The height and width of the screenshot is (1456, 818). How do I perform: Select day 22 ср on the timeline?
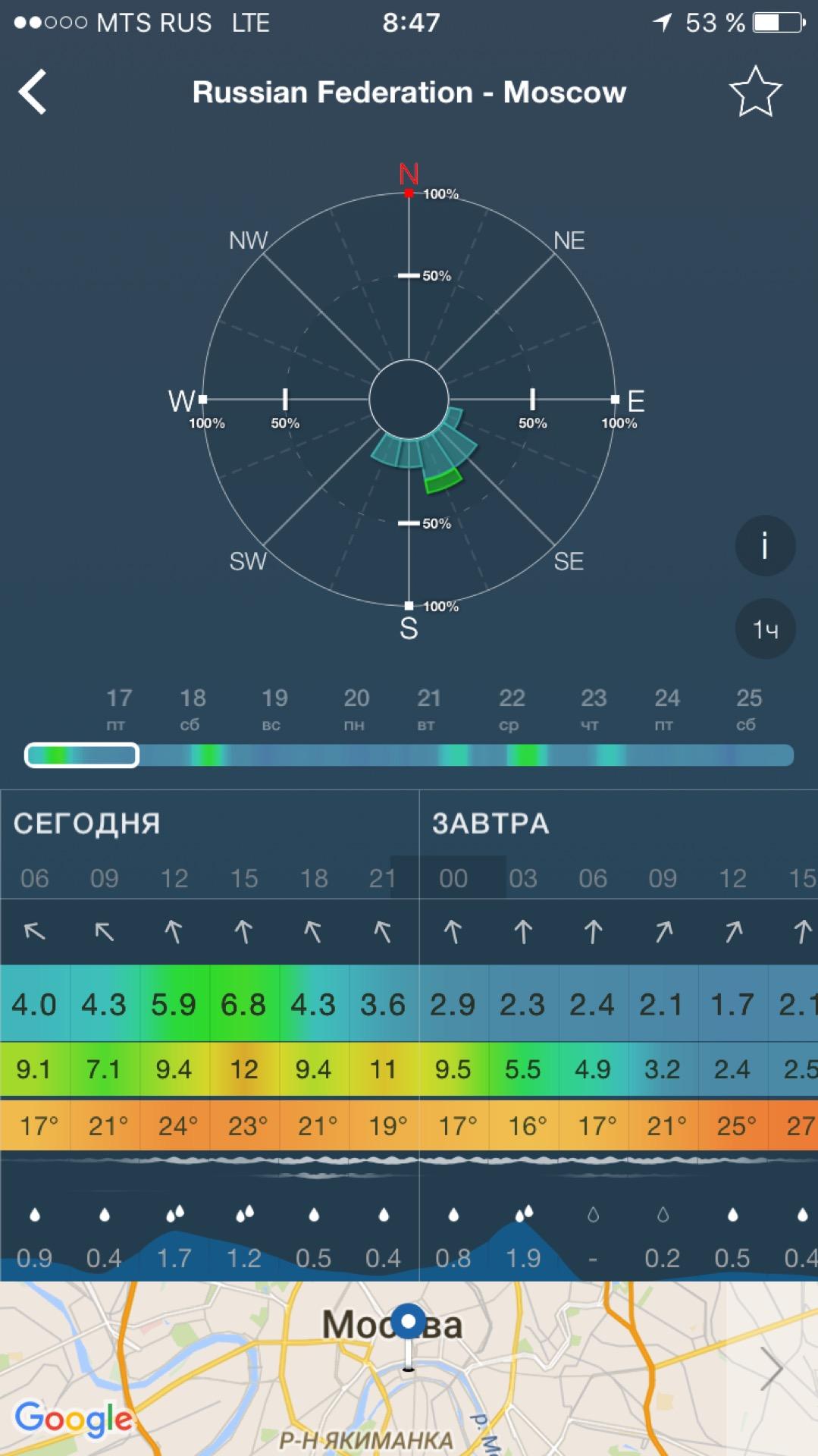(511, 708)
